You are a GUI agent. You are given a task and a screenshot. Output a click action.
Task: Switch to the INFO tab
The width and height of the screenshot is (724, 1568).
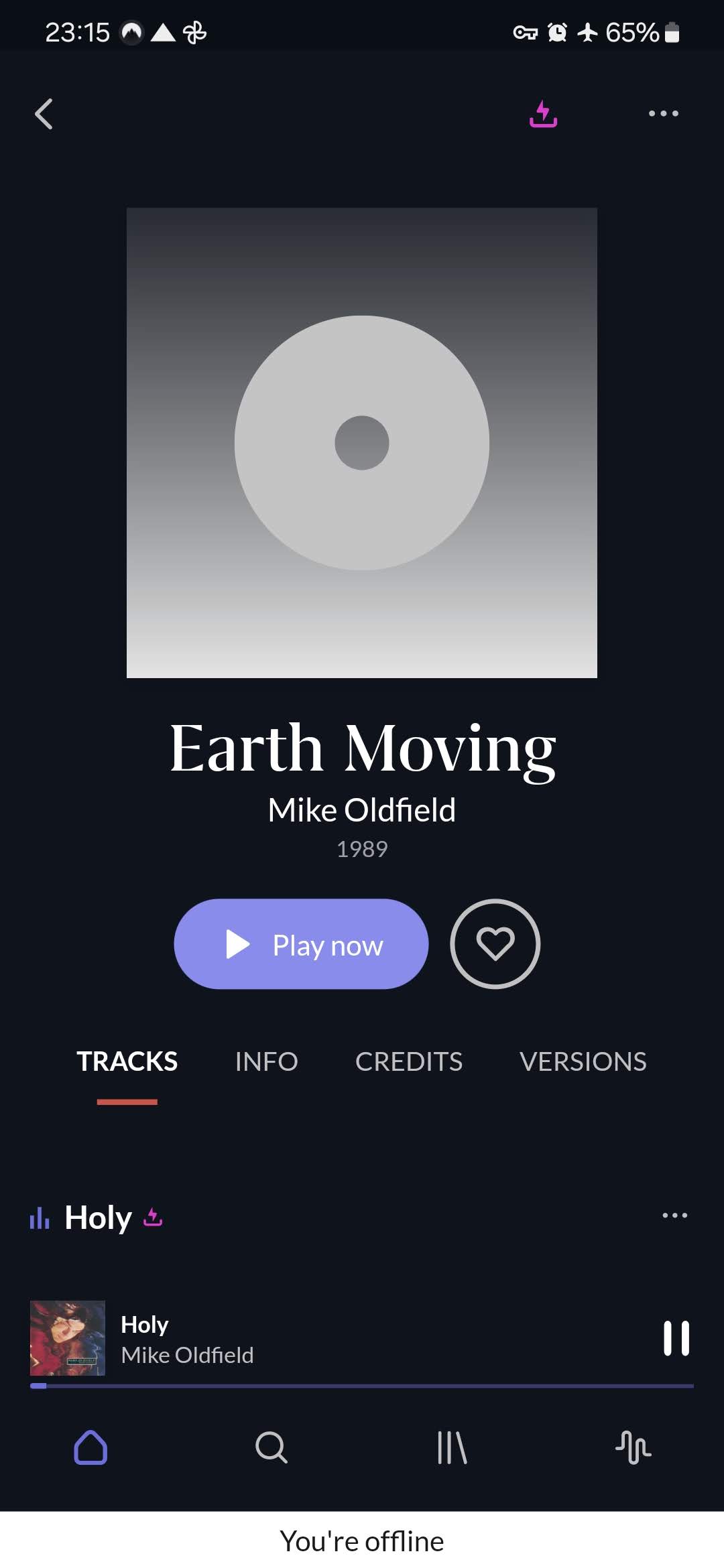pos(266,1061)
